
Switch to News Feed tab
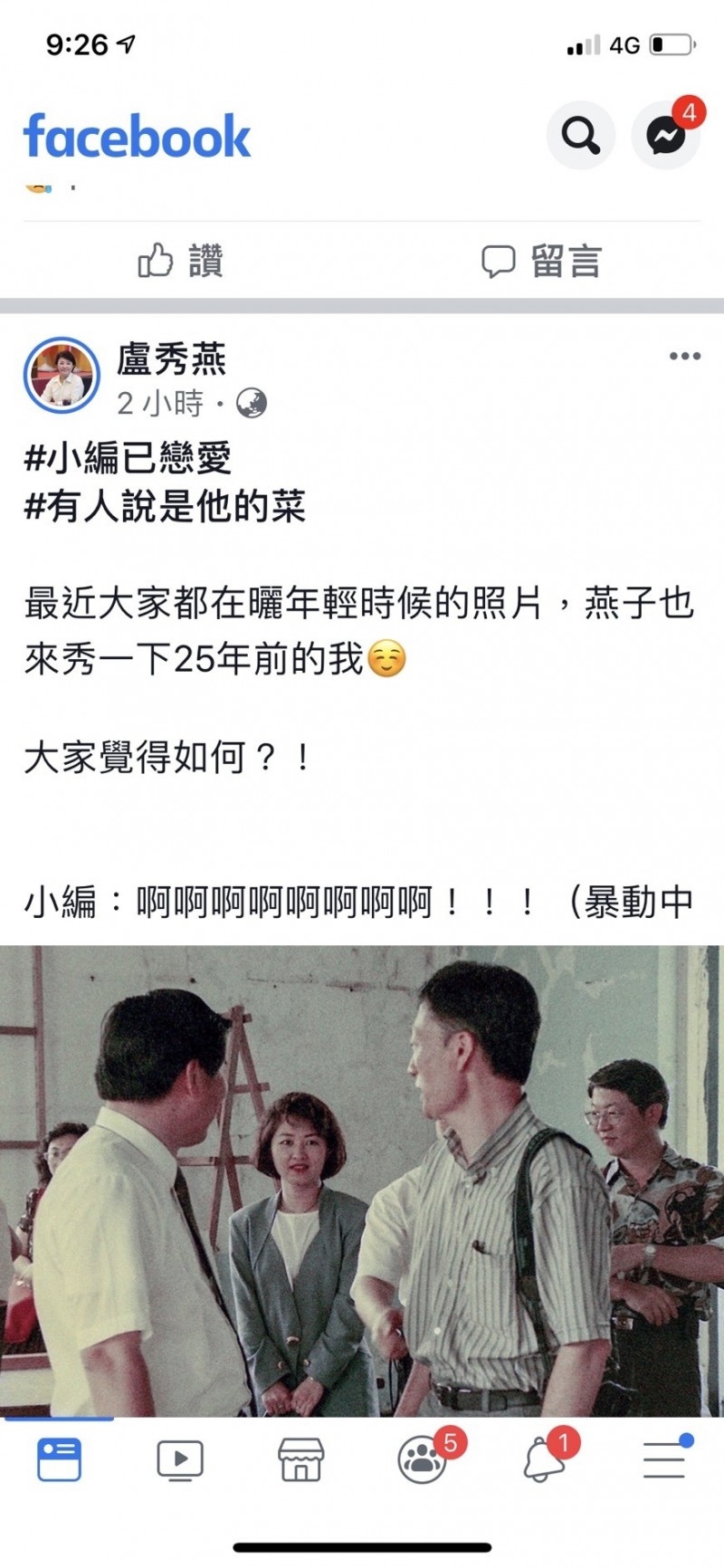click(60, 1459)
